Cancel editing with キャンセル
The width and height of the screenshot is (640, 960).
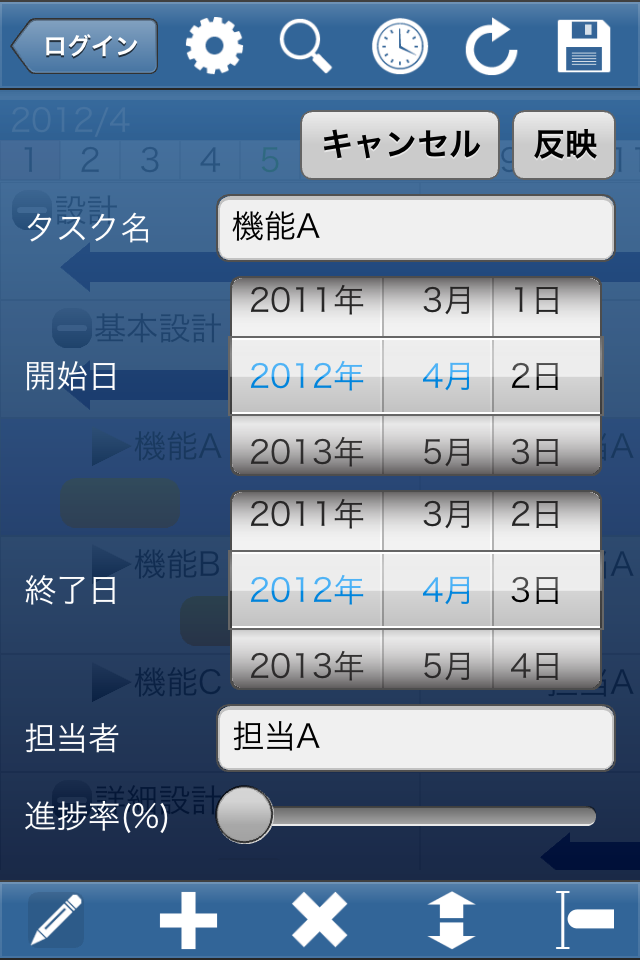400,145
